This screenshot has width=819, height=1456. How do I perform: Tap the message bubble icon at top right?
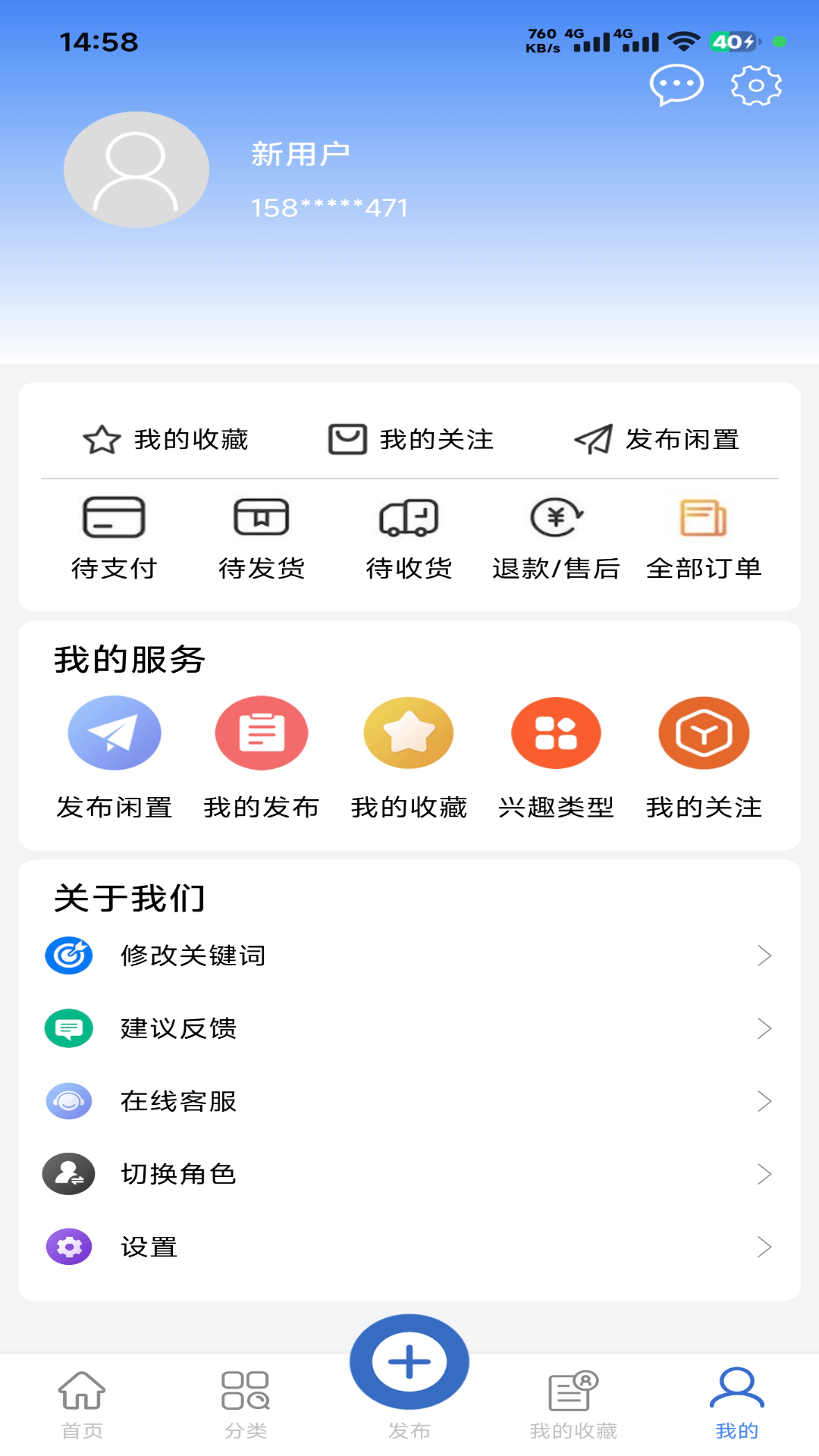point(676,85)
